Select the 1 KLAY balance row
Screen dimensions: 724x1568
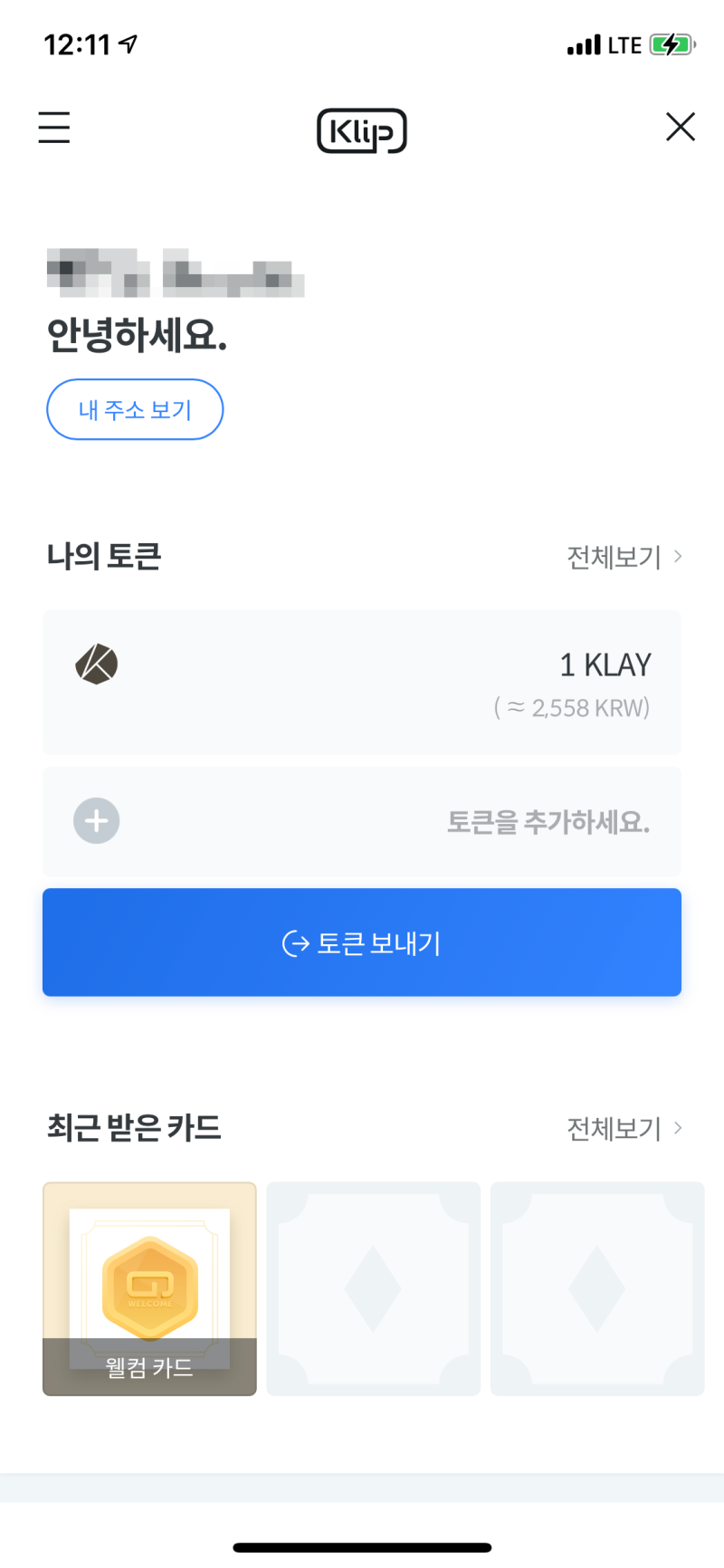tap(362, 682)
